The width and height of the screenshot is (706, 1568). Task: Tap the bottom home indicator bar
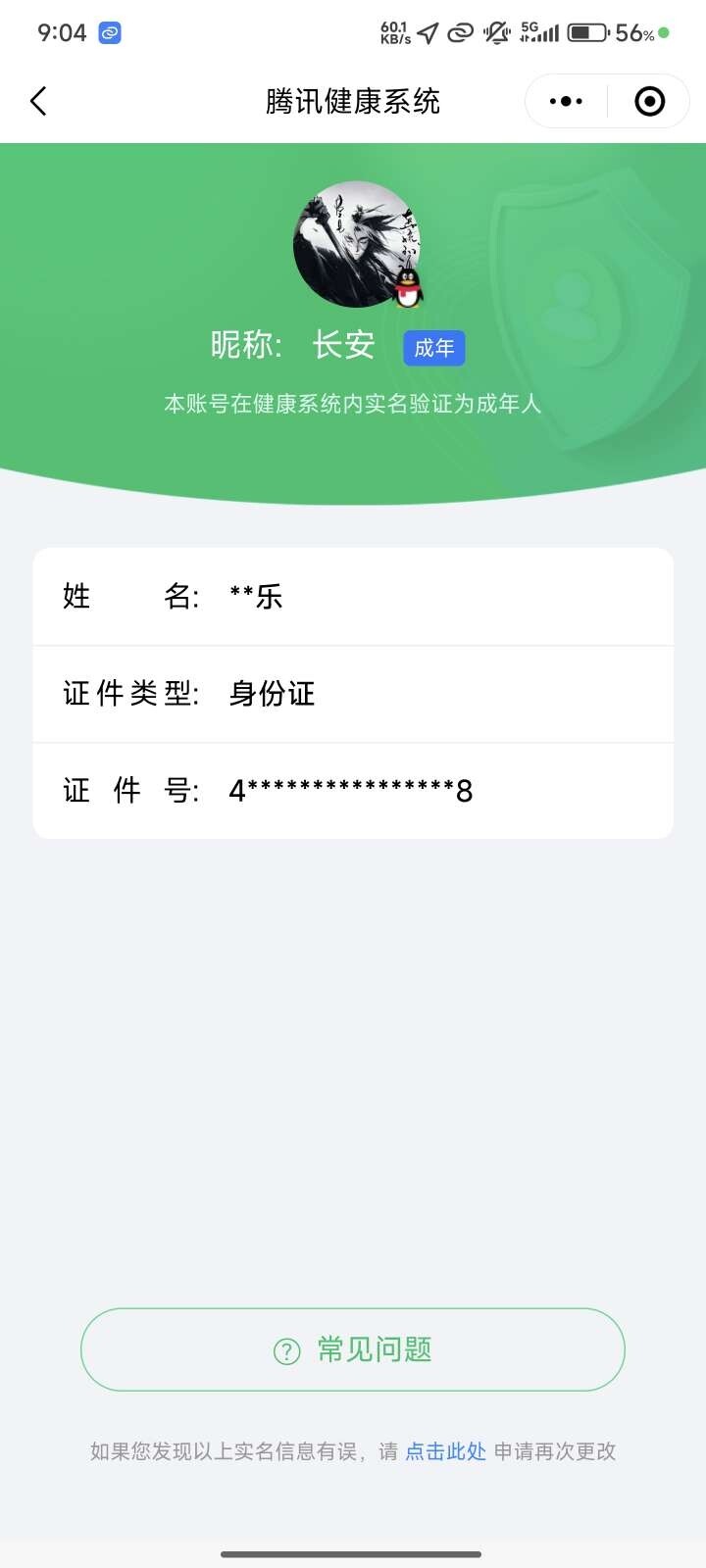pyautogui.click(x=353, y=1551)
